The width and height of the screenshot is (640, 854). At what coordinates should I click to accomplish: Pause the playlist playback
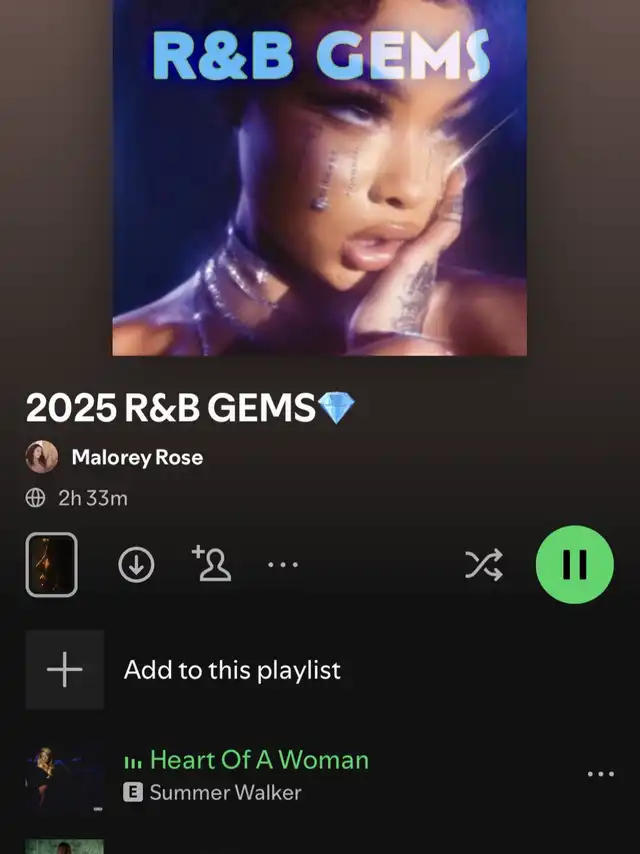(x=574, y=565)
